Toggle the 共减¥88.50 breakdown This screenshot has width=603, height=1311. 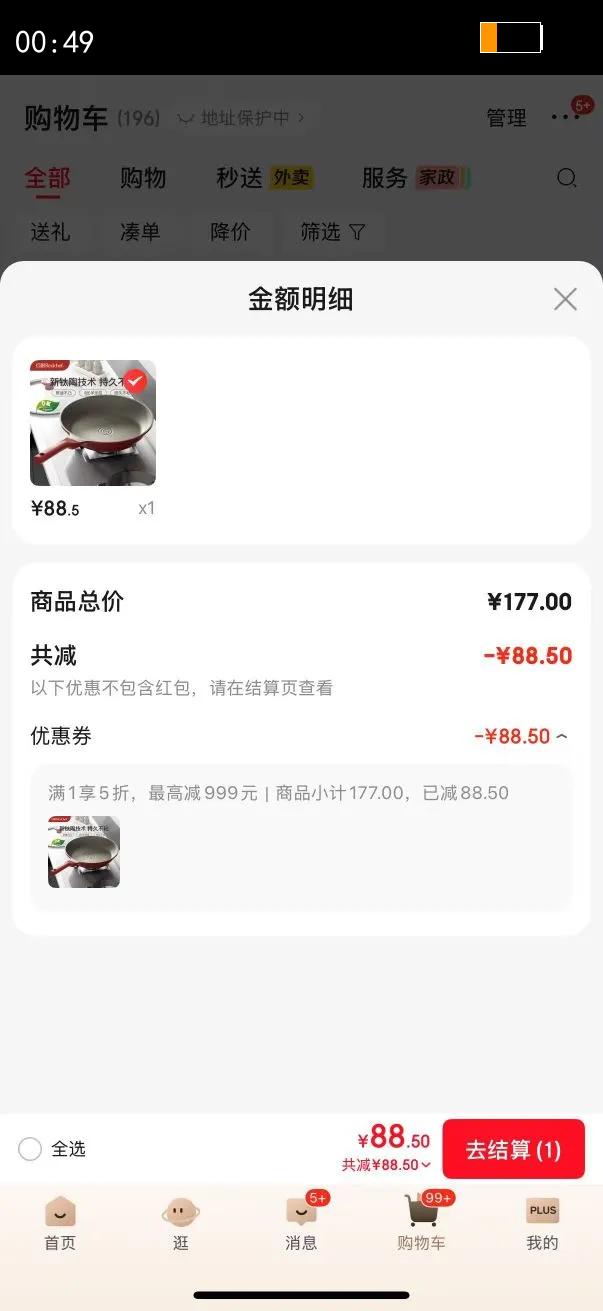(387, 1165)
